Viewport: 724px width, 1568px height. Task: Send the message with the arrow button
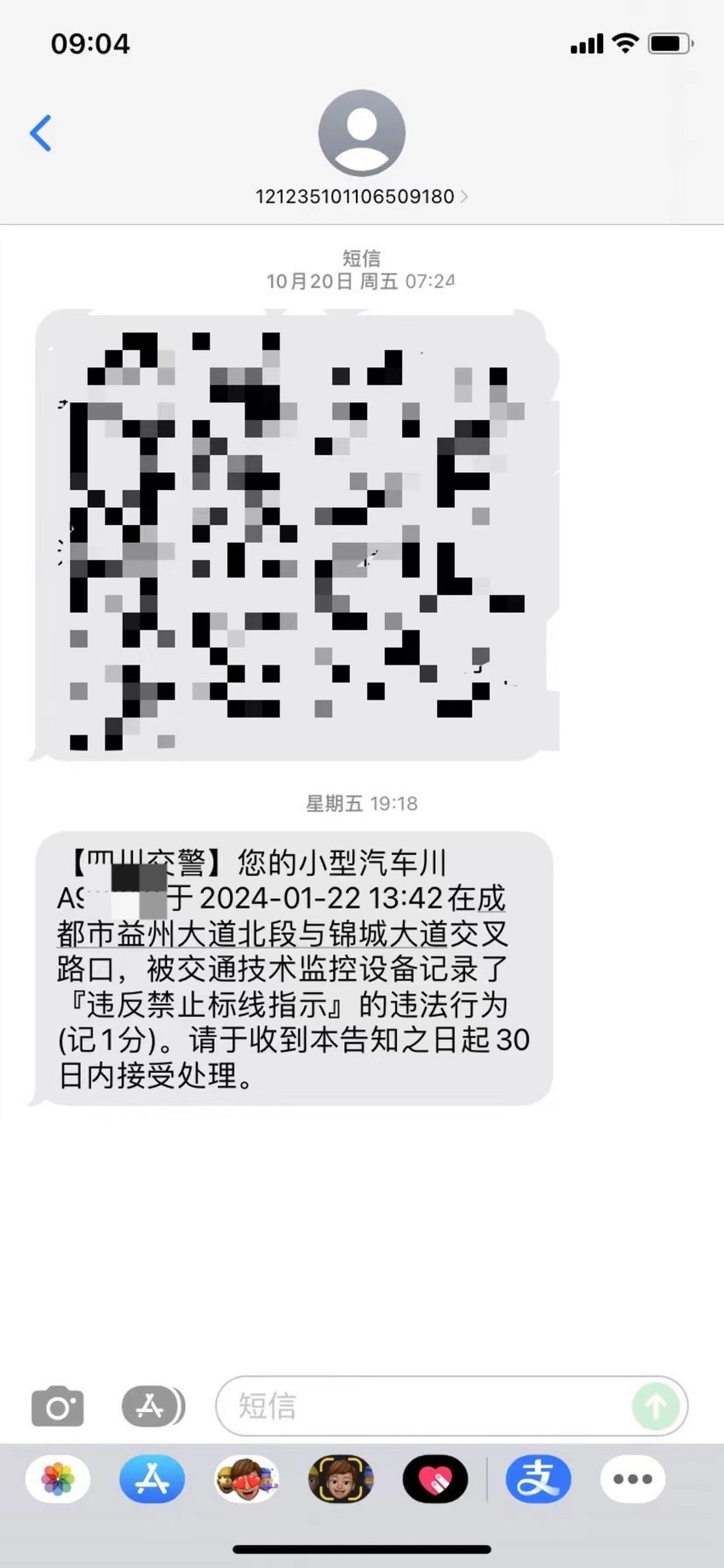click(x=656, y=1406)
